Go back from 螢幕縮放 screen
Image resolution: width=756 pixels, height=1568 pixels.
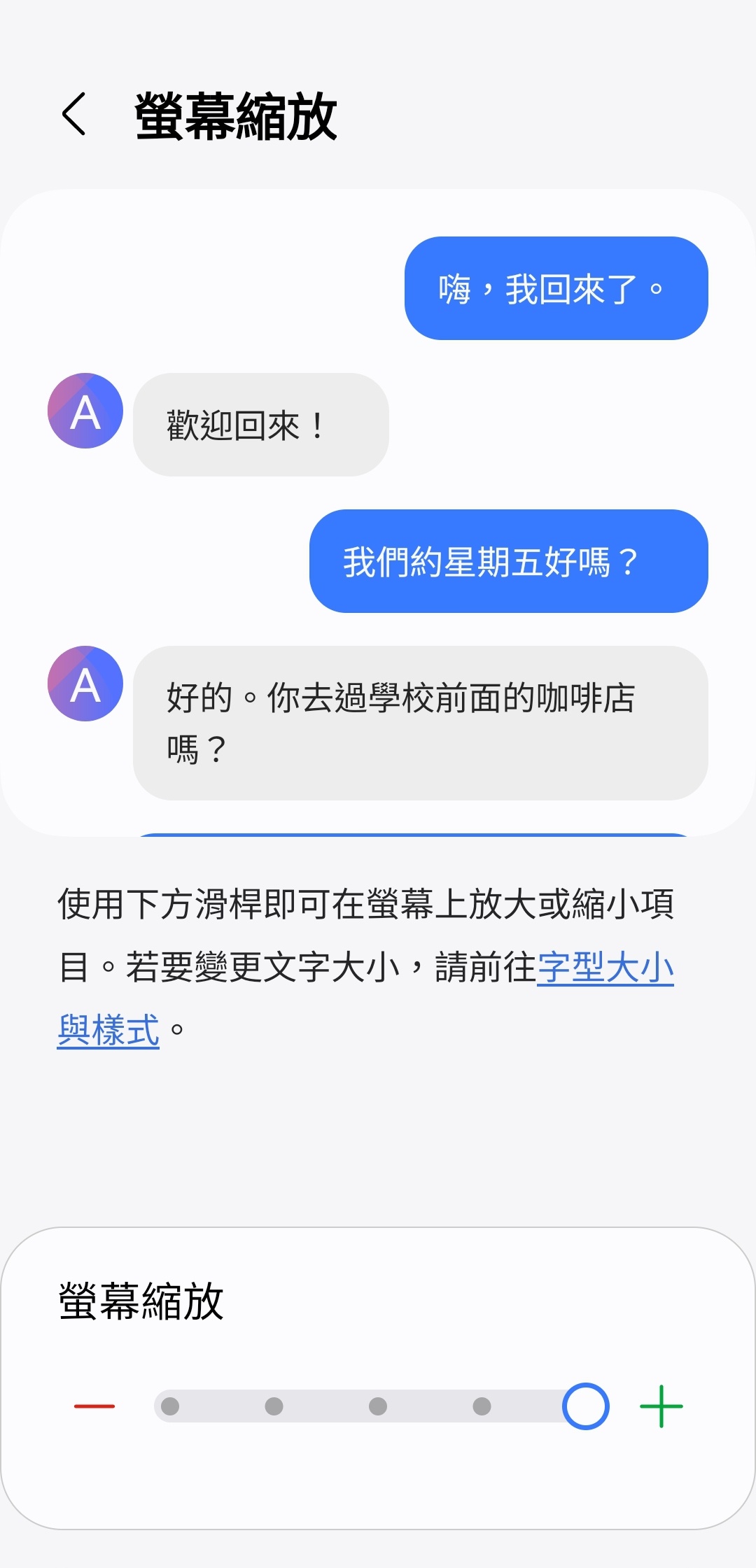tap(74, 114)
